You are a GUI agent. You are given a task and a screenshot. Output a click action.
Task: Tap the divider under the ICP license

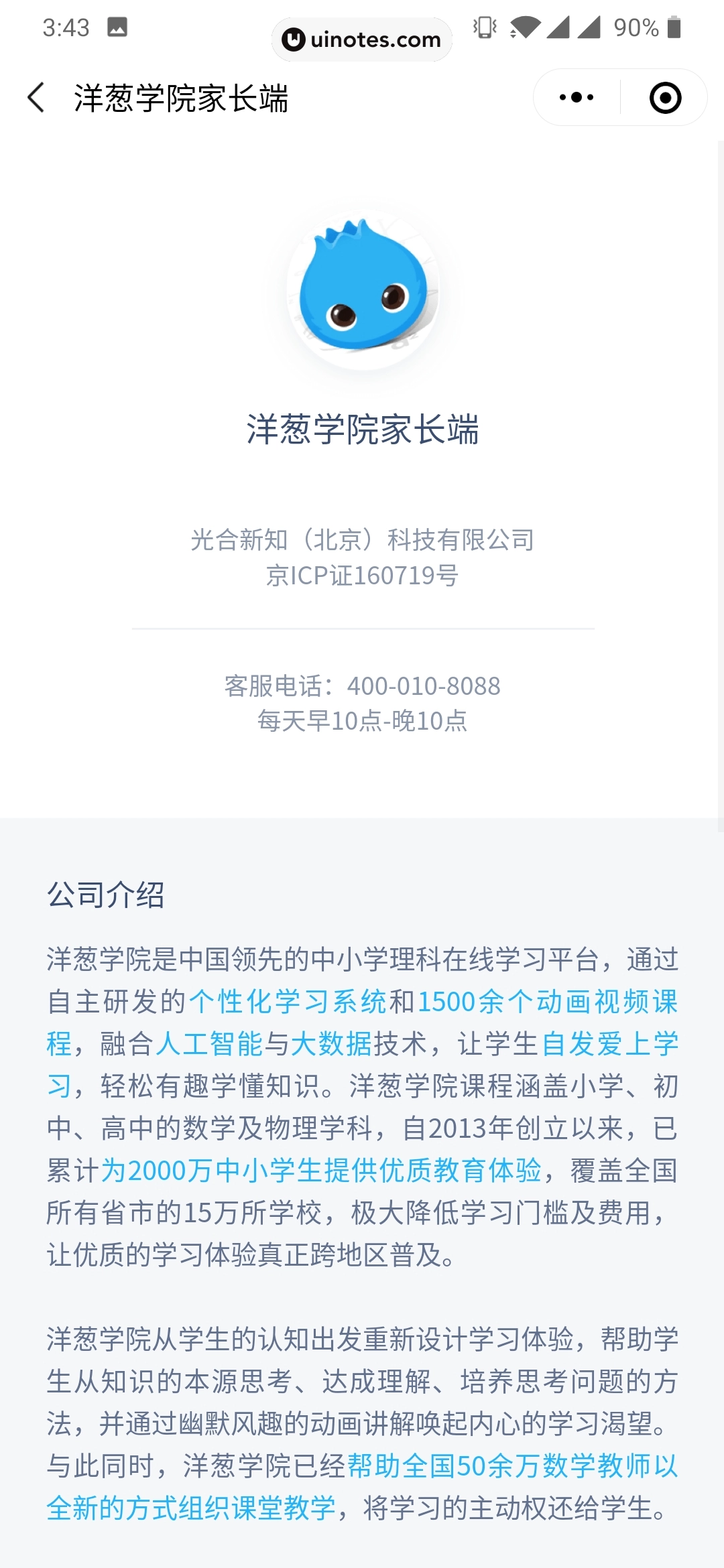362,629
